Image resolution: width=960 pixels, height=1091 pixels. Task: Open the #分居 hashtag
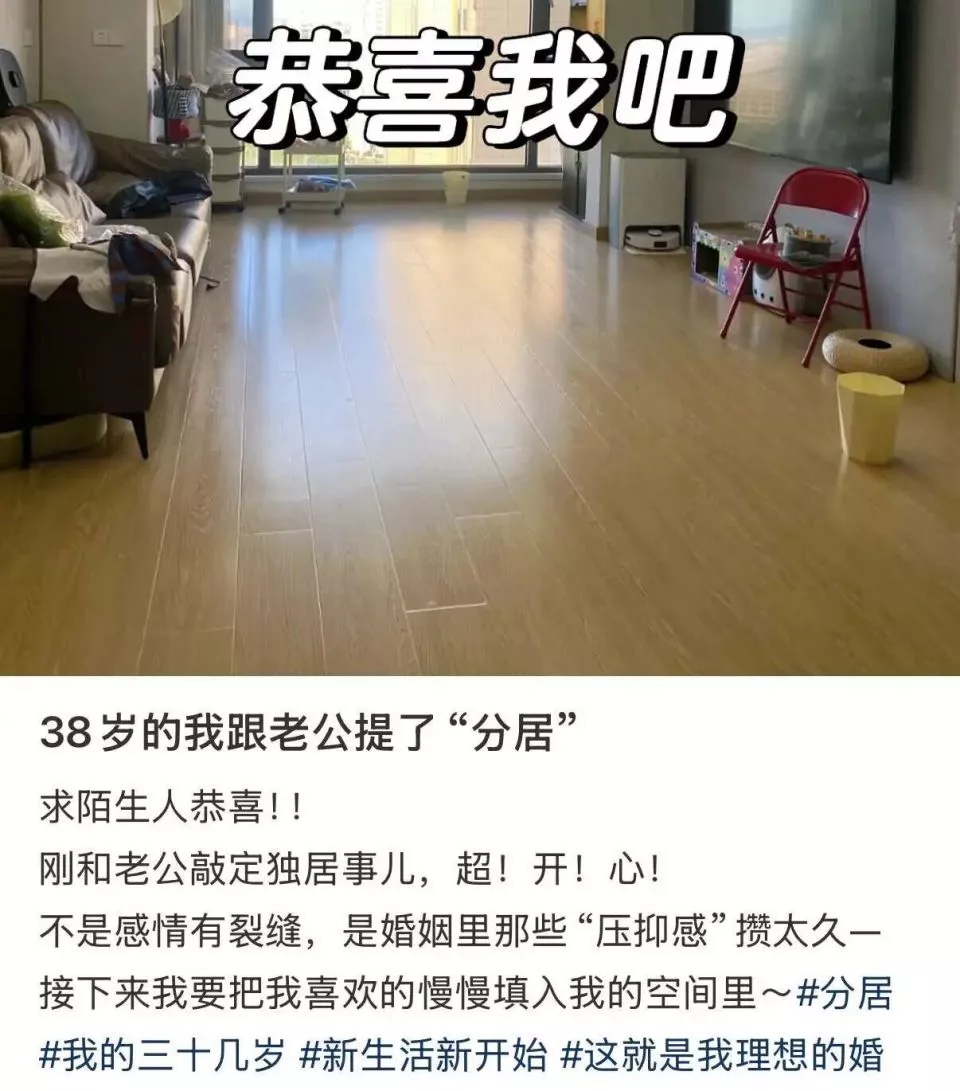(x=844, y=995)
